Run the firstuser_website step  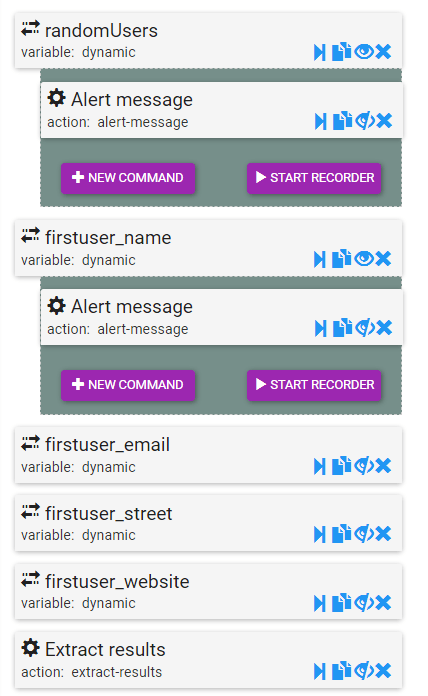point(320,603)
